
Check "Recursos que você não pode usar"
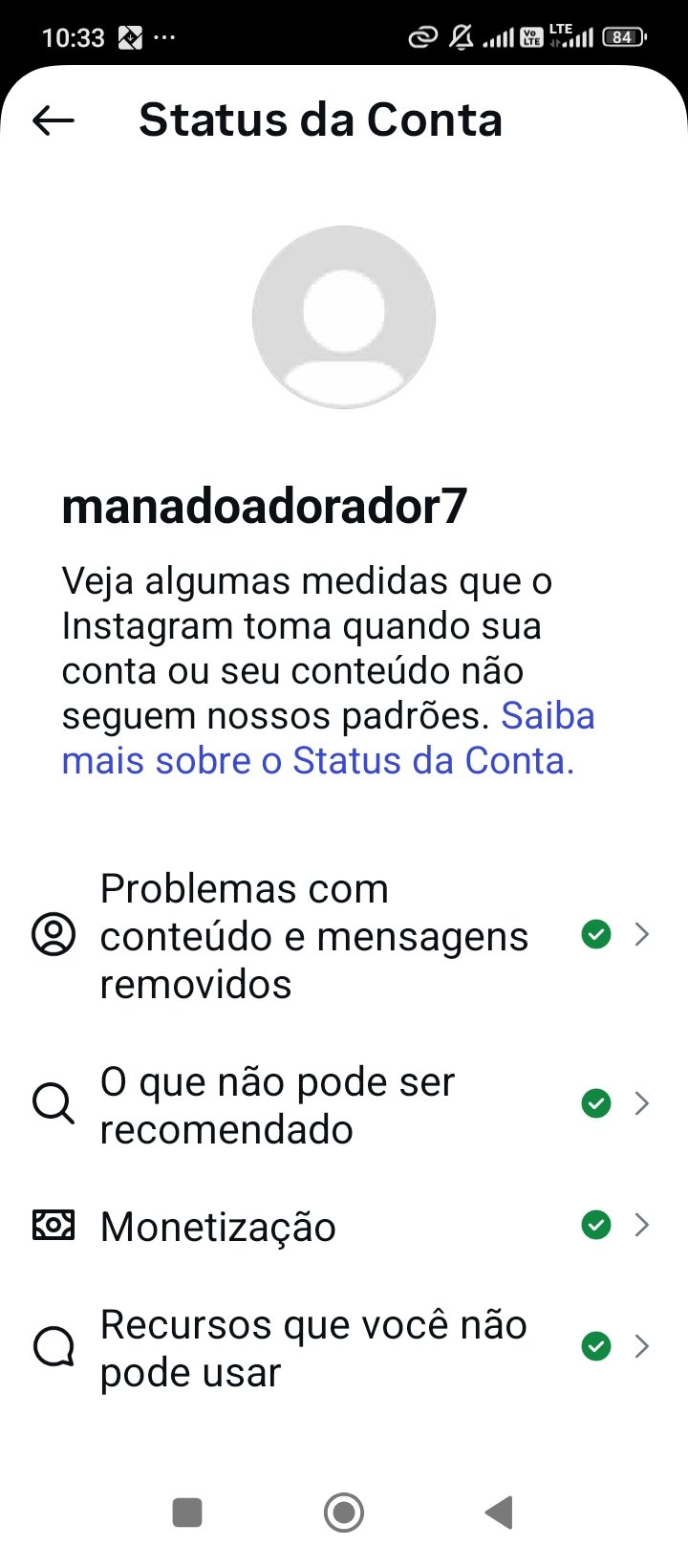point(313,1348)
